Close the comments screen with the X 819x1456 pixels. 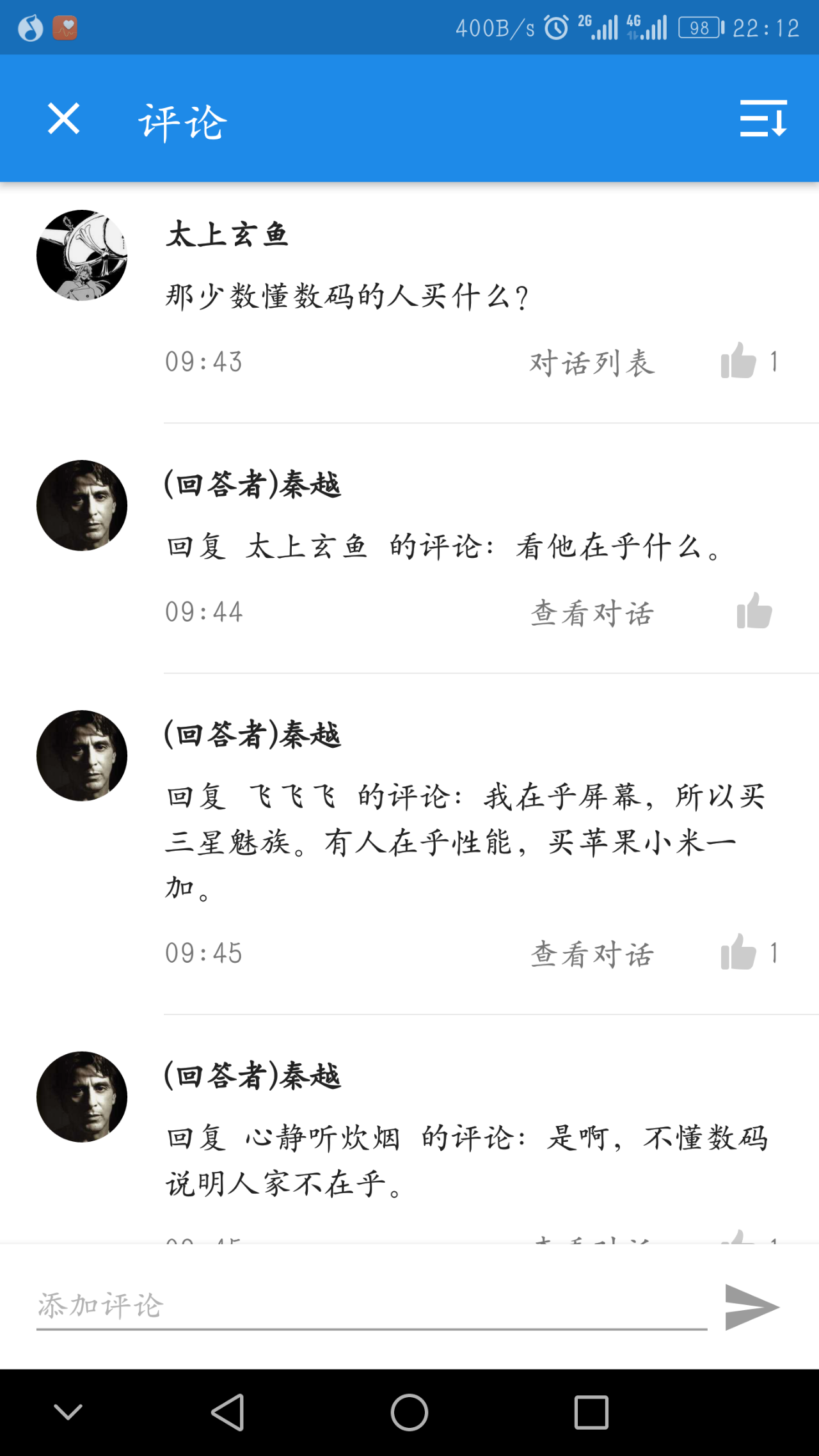[63, 119]
